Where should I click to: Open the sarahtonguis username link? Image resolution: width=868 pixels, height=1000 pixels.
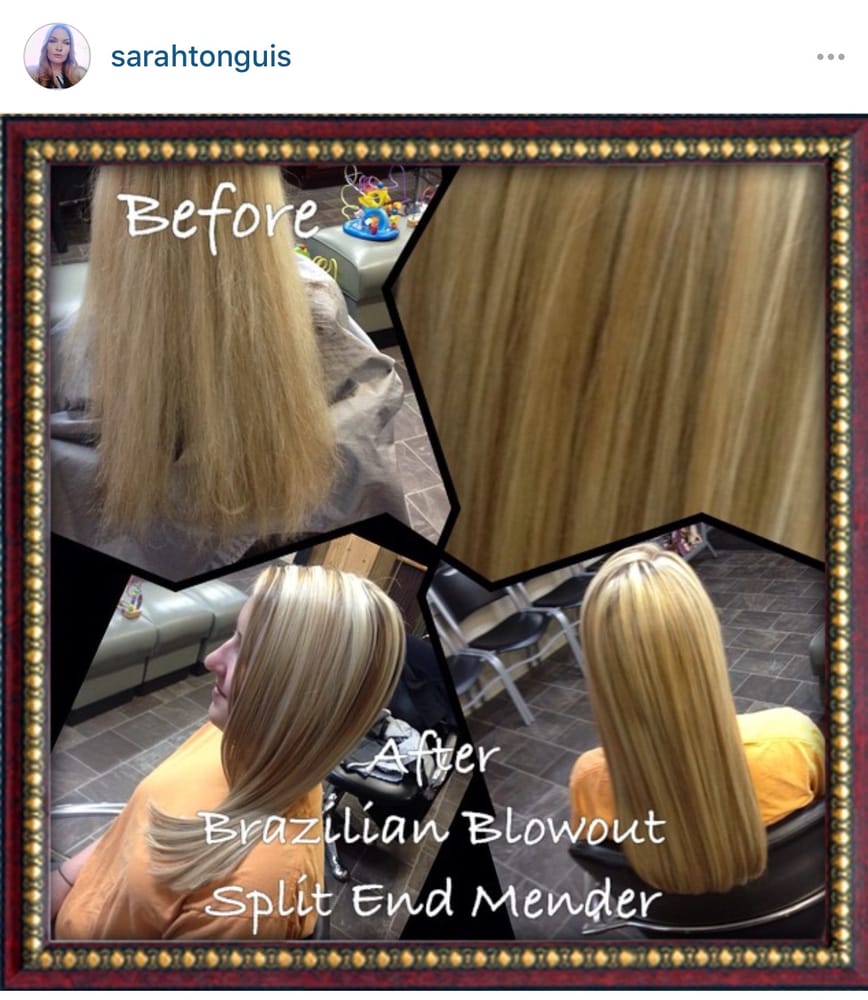(201, 56)
